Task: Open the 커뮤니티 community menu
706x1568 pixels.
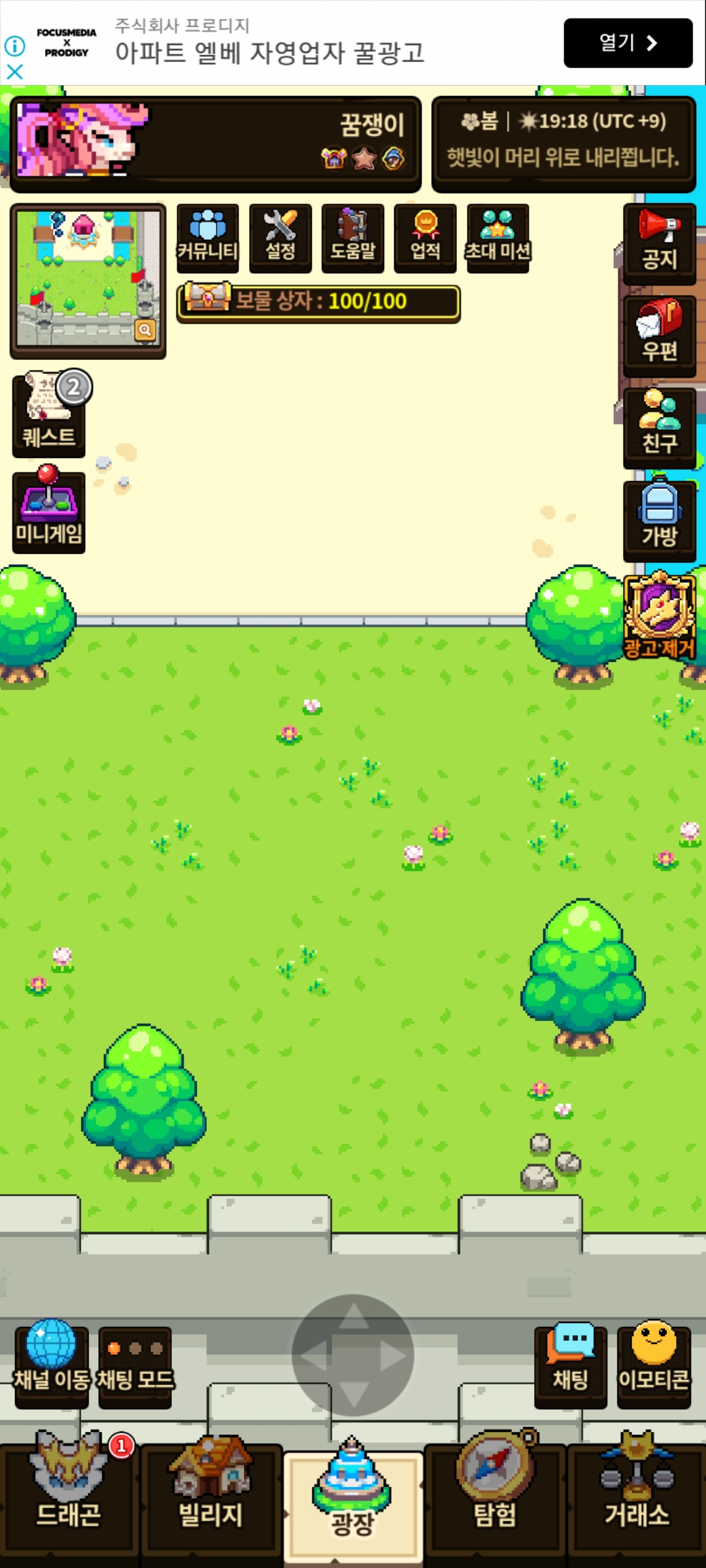Action: coord(207,238)
